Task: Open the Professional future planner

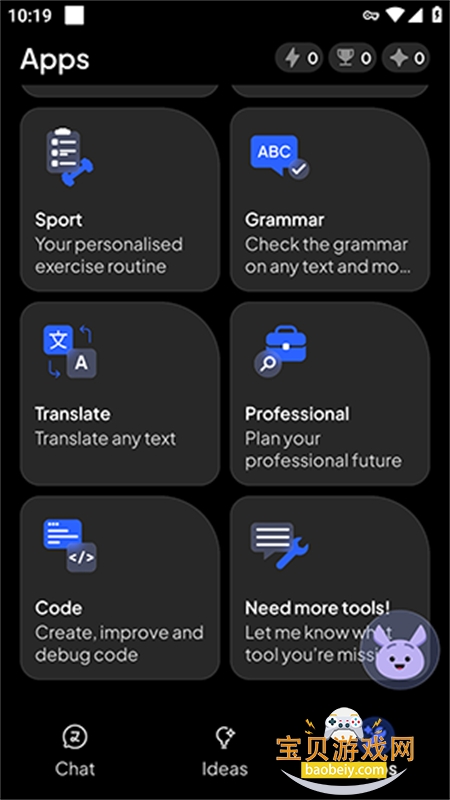Action: (330, 393)
